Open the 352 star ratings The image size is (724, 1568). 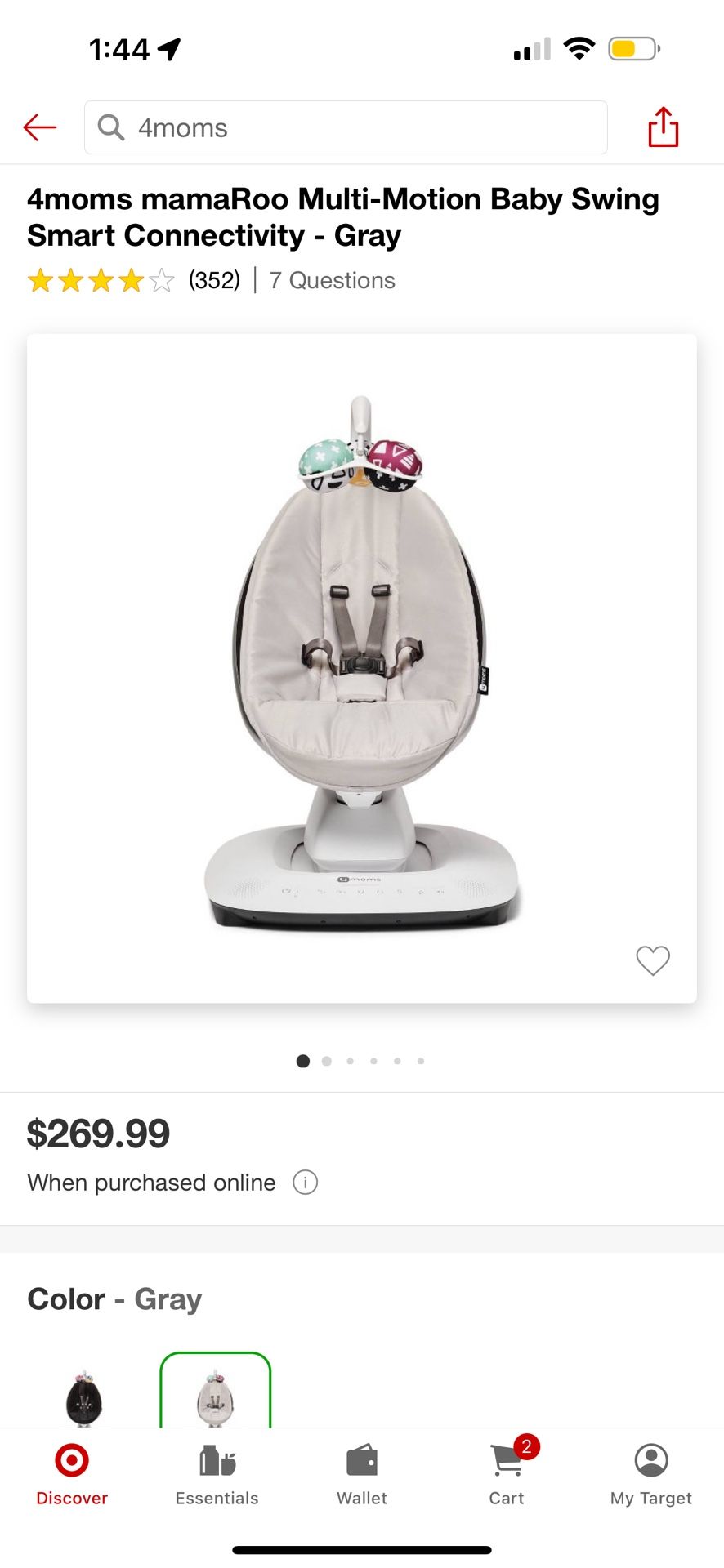click(x=135, y=280)
